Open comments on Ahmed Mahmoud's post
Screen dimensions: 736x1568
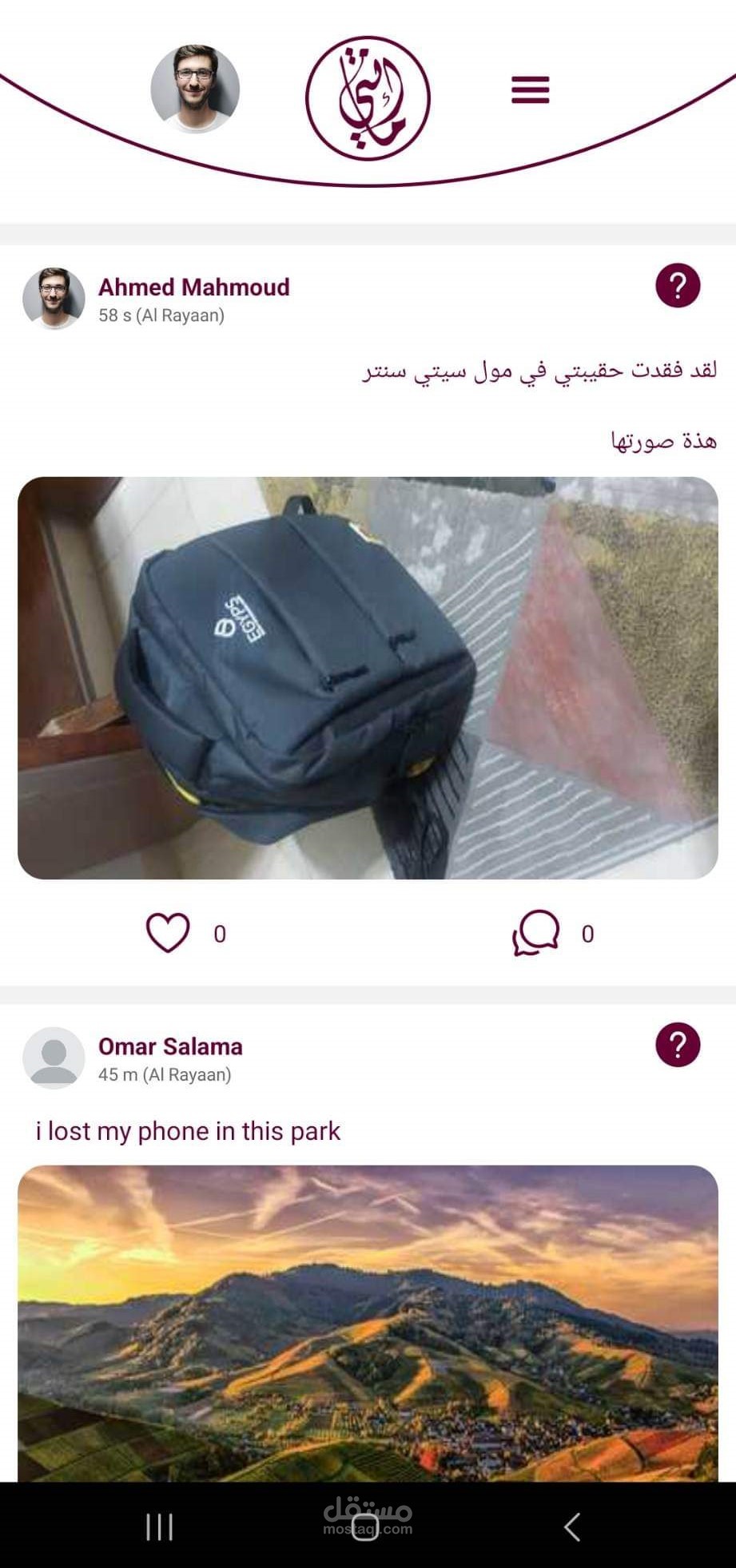point(535,932)
